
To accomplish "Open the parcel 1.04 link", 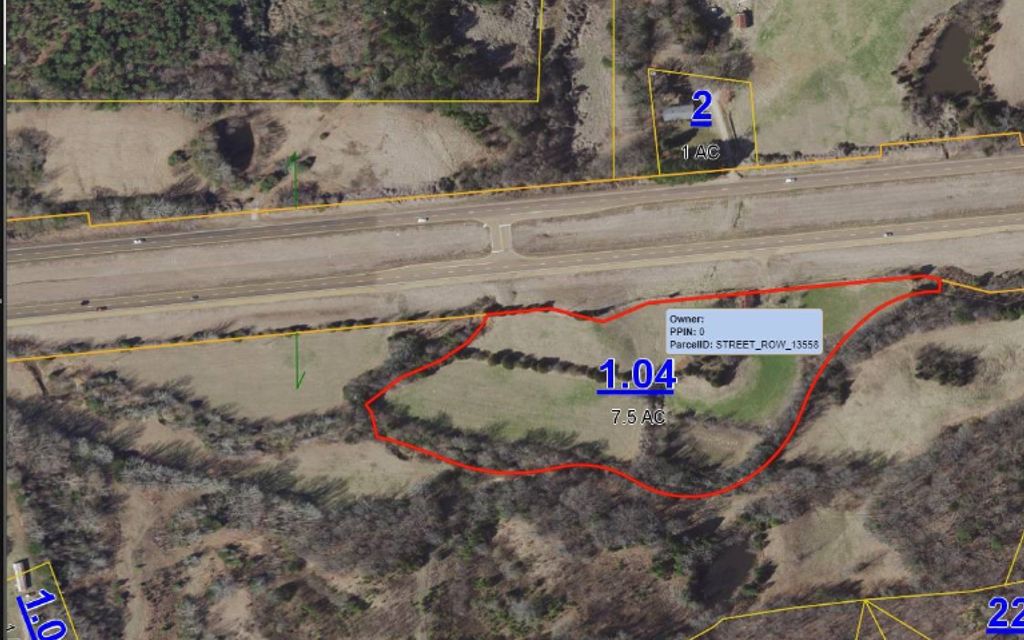I will (x=637, y=377).
